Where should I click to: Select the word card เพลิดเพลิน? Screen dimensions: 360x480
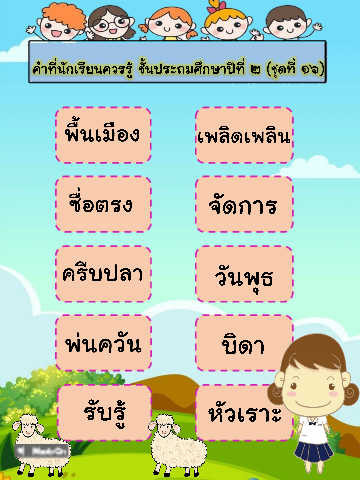click(x=244, y=135)
